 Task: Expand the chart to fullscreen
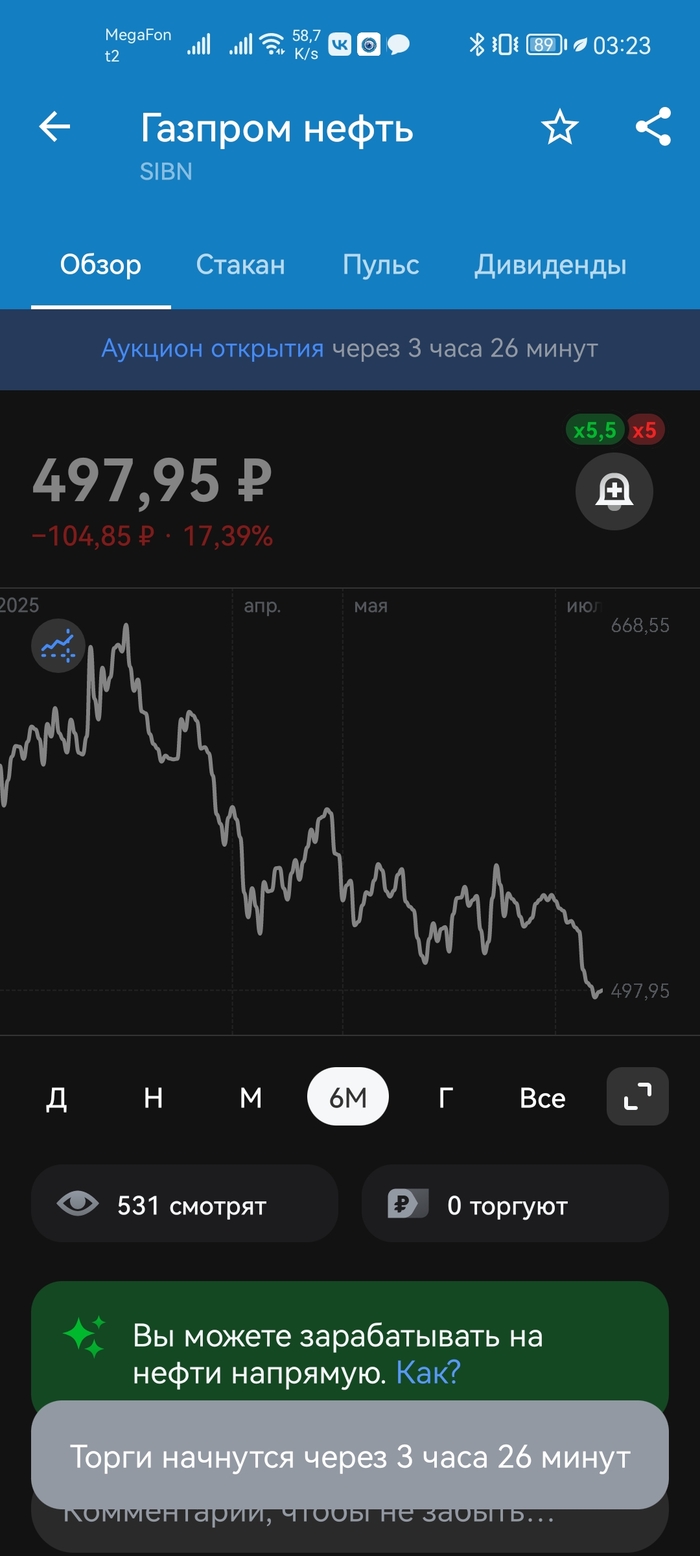pos(637,1098)
